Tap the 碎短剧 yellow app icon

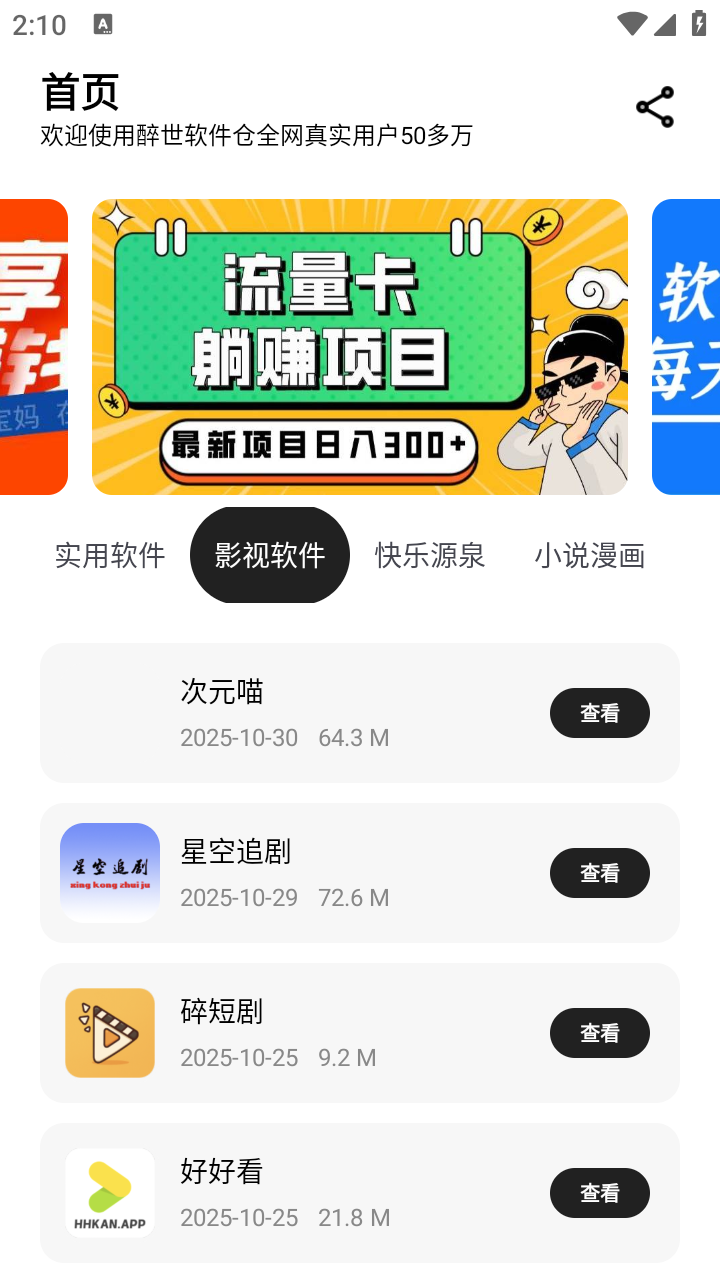pos(110,1032)
